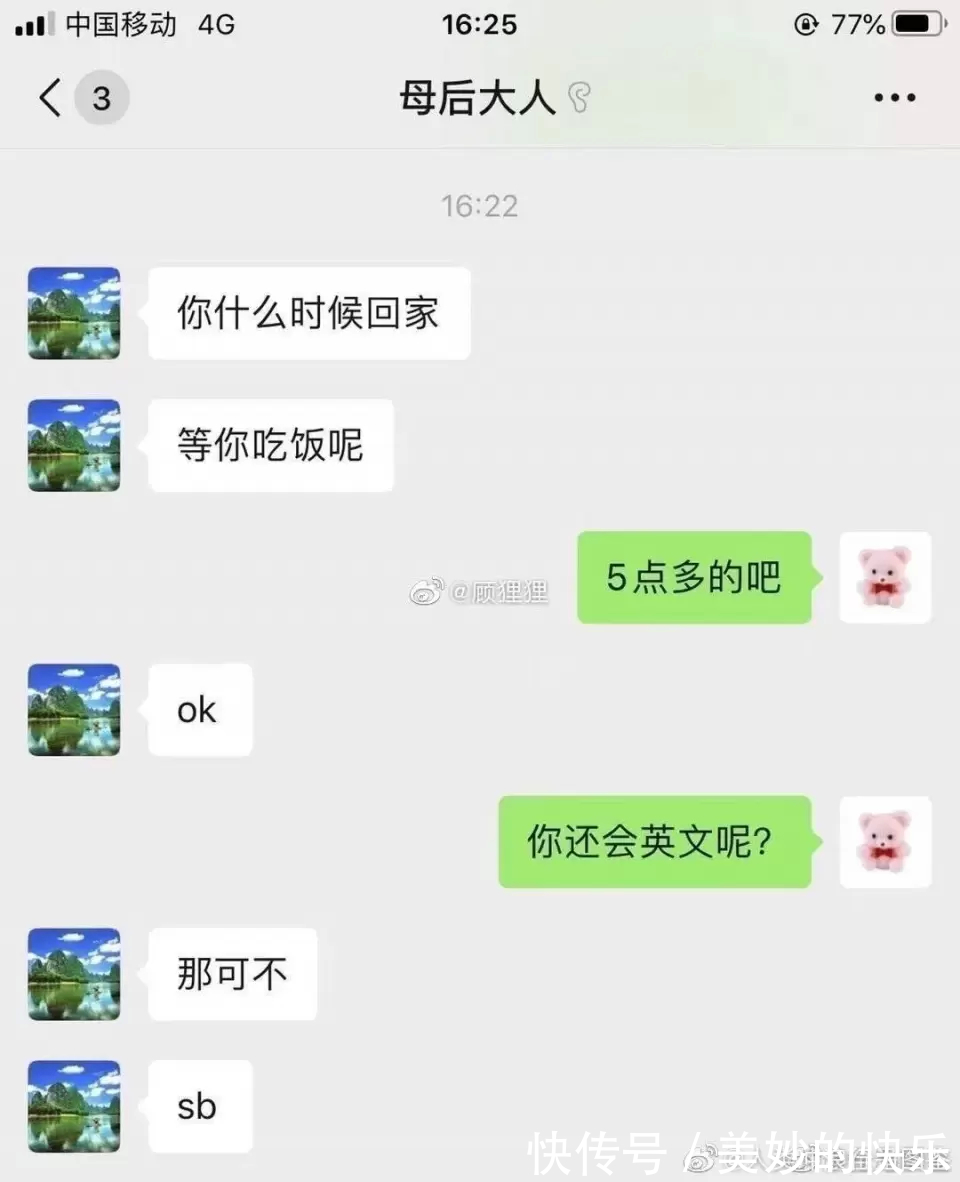Image resolution: width=960 pixels, height=1182 pixels.
Task: Tap the alarm clock icon near battery
Action: coord(806,25)
